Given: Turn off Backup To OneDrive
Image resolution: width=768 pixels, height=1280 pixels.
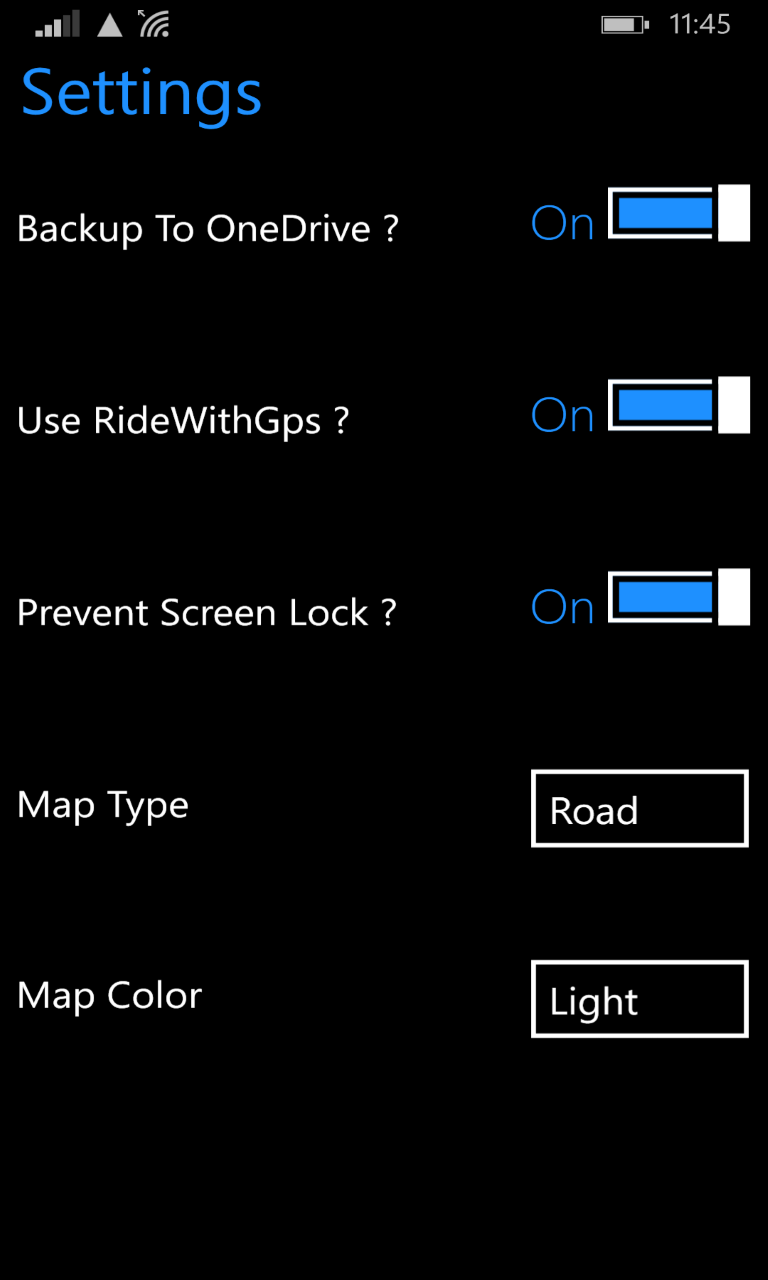Looking at the screenshot, I should (x=678, y=213).
